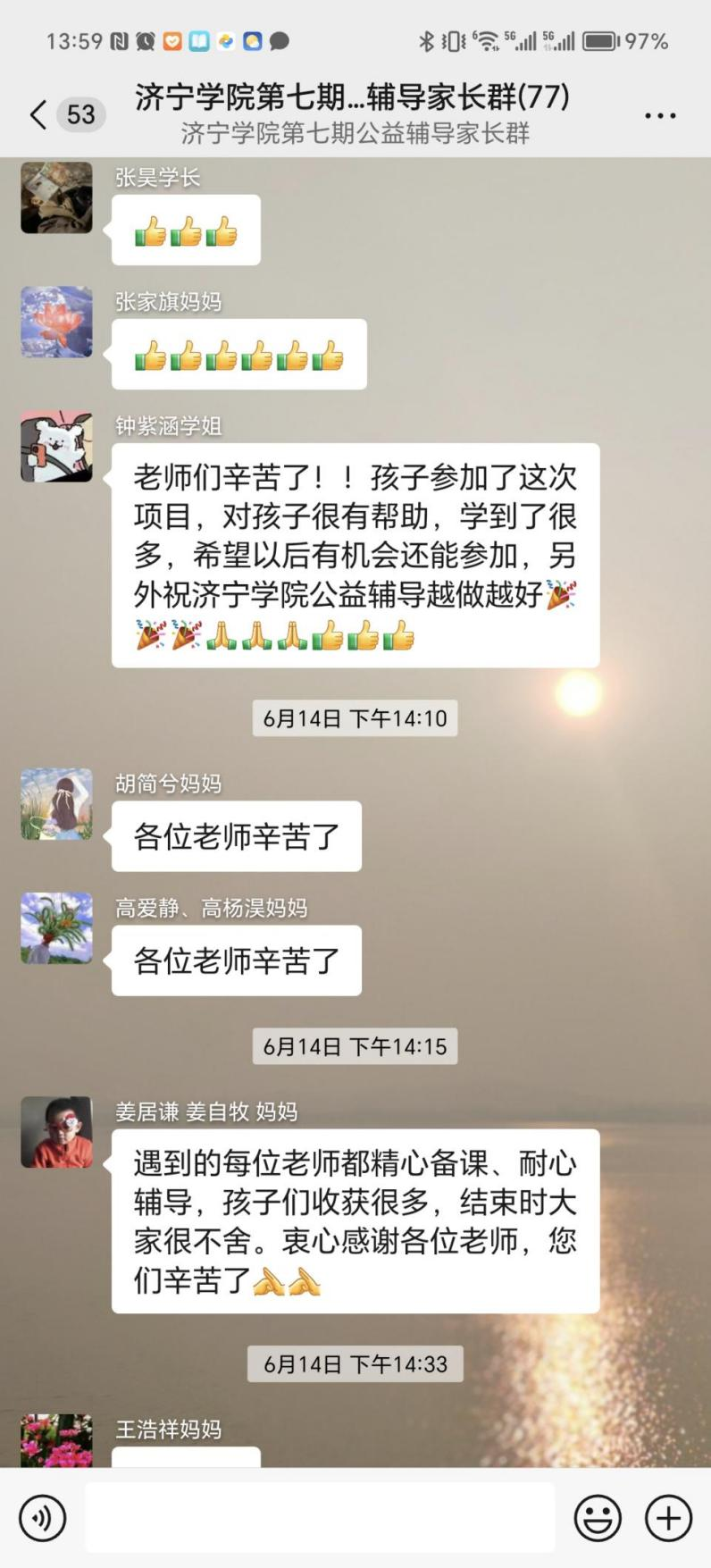Open the plus attachment menu

click(x=668, y=1518)
